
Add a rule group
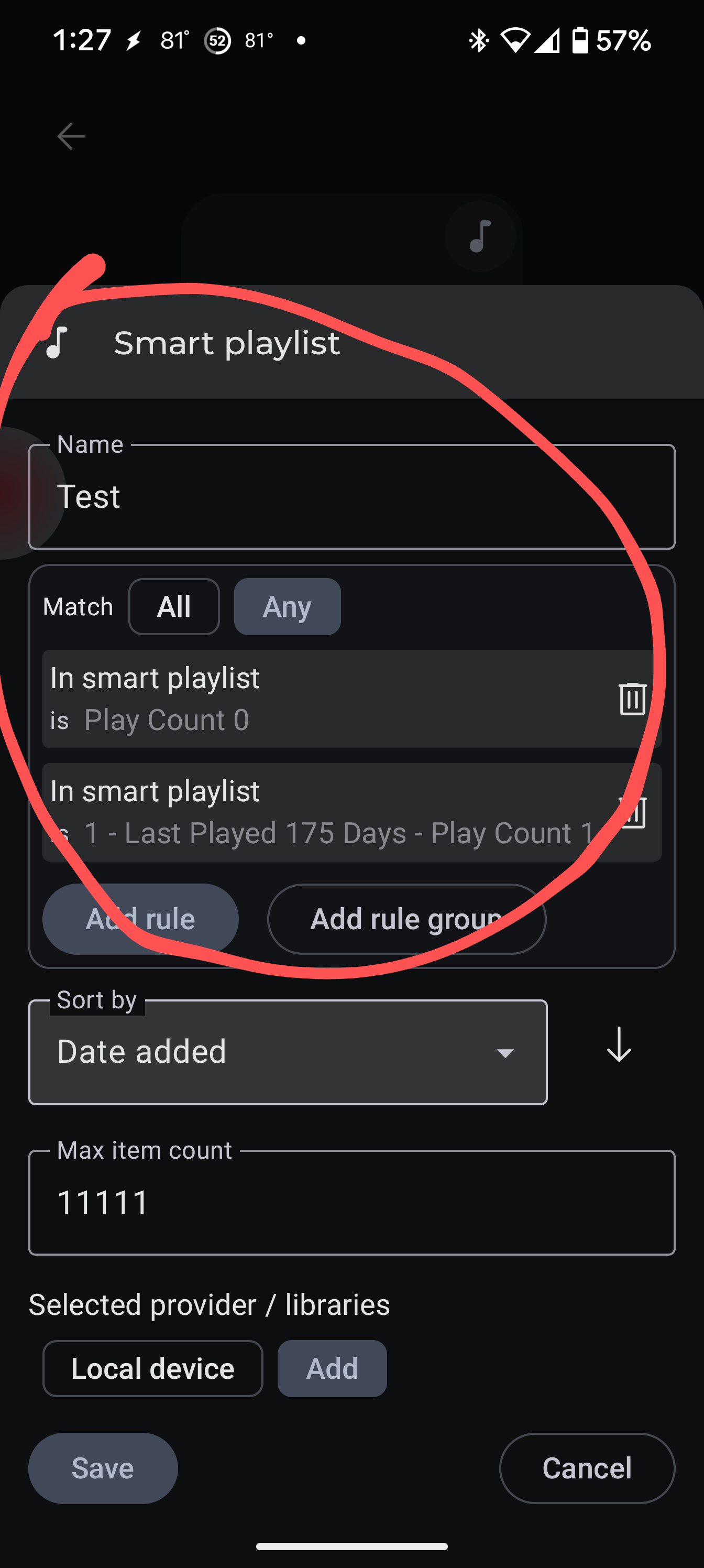tap(406, 919)
